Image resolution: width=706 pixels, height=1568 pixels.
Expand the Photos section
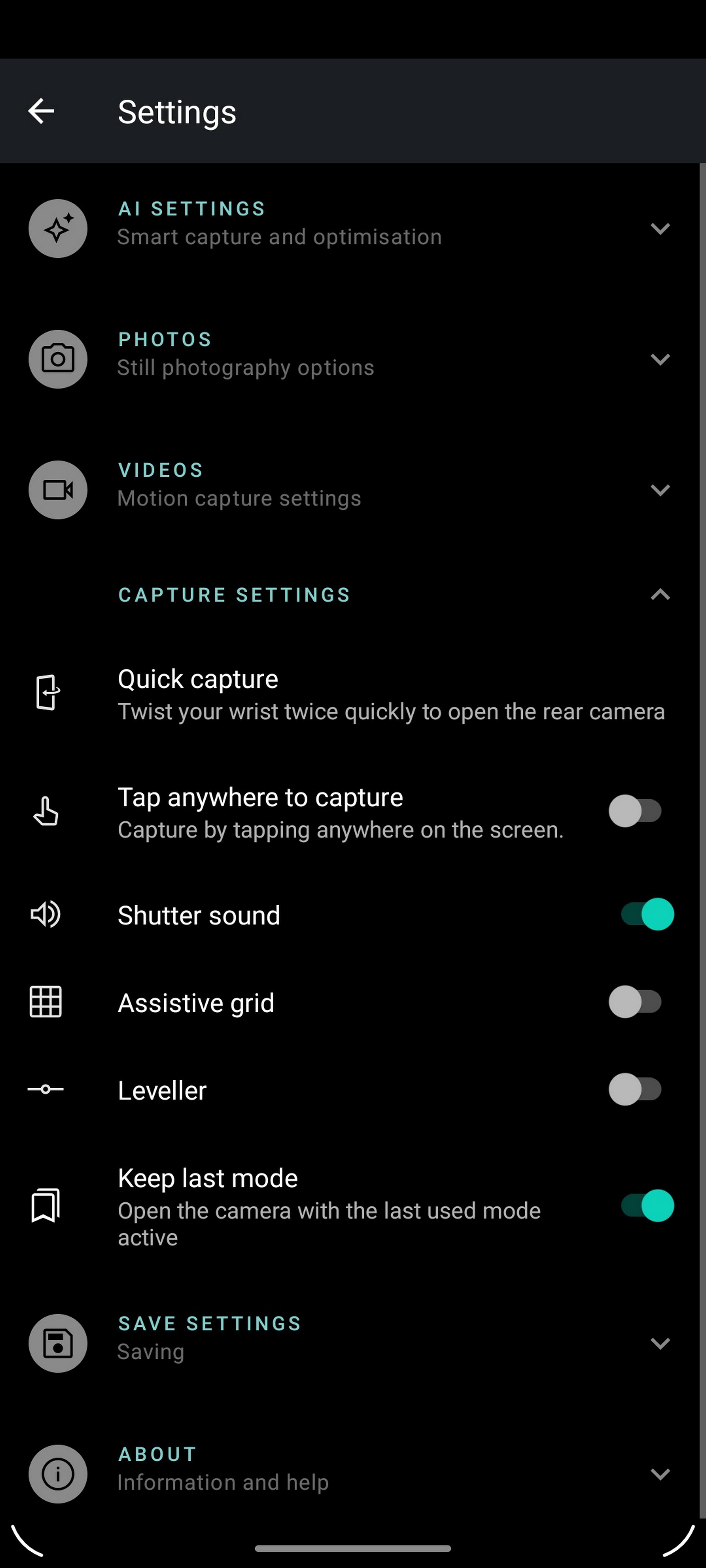click(x=660, y=359)
